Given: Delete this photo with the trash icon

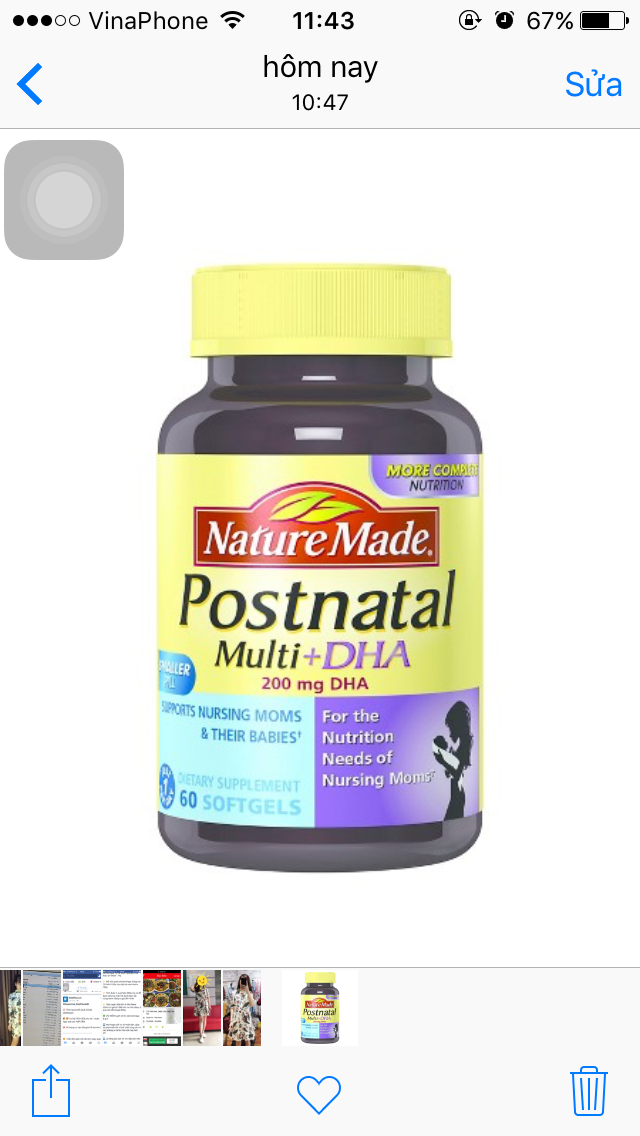Looking at the screenshot, I should pyautogui.click(x=589, y=1091).
